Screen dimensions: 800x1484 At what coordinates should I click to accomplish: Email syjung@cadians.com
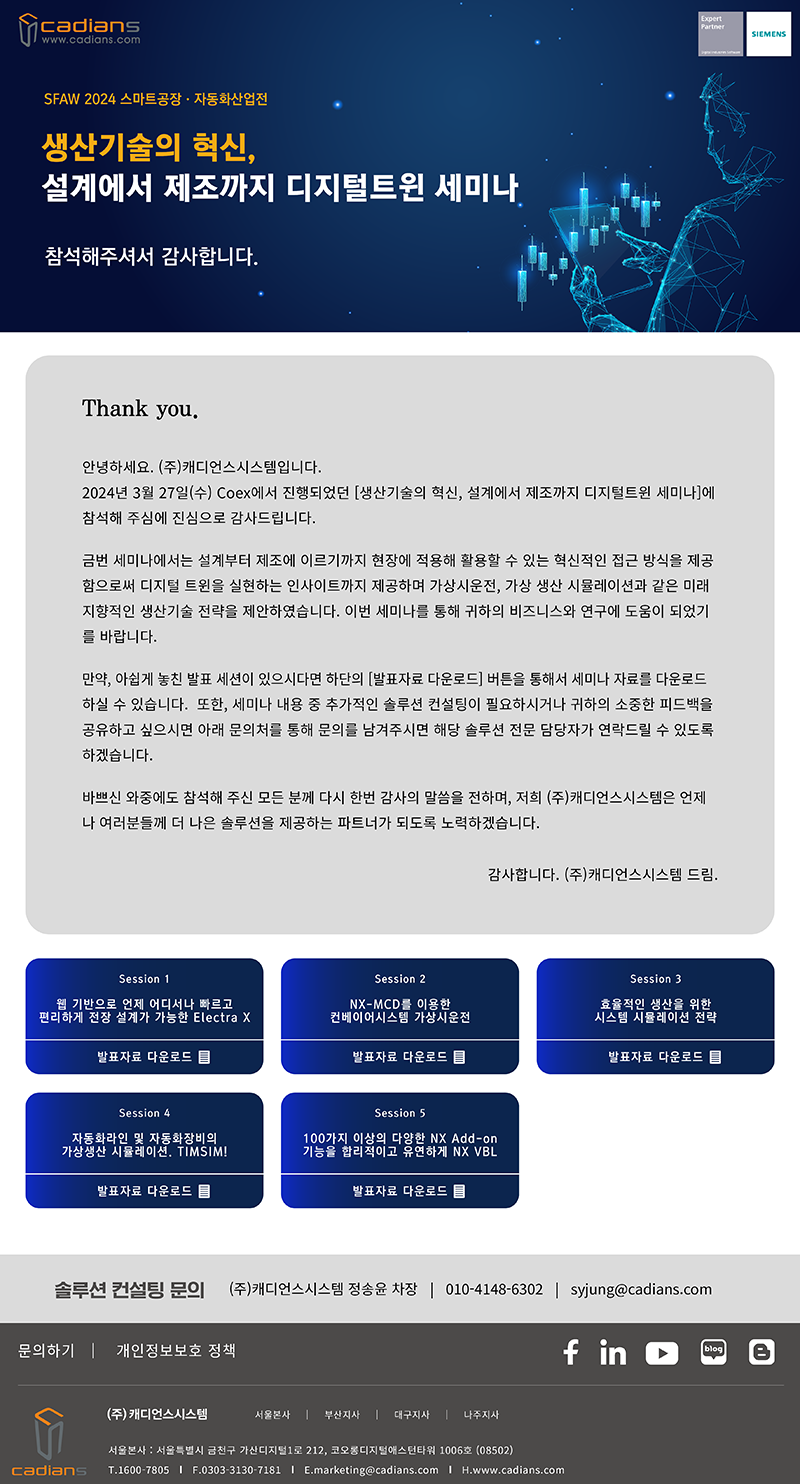[641, 1289]
